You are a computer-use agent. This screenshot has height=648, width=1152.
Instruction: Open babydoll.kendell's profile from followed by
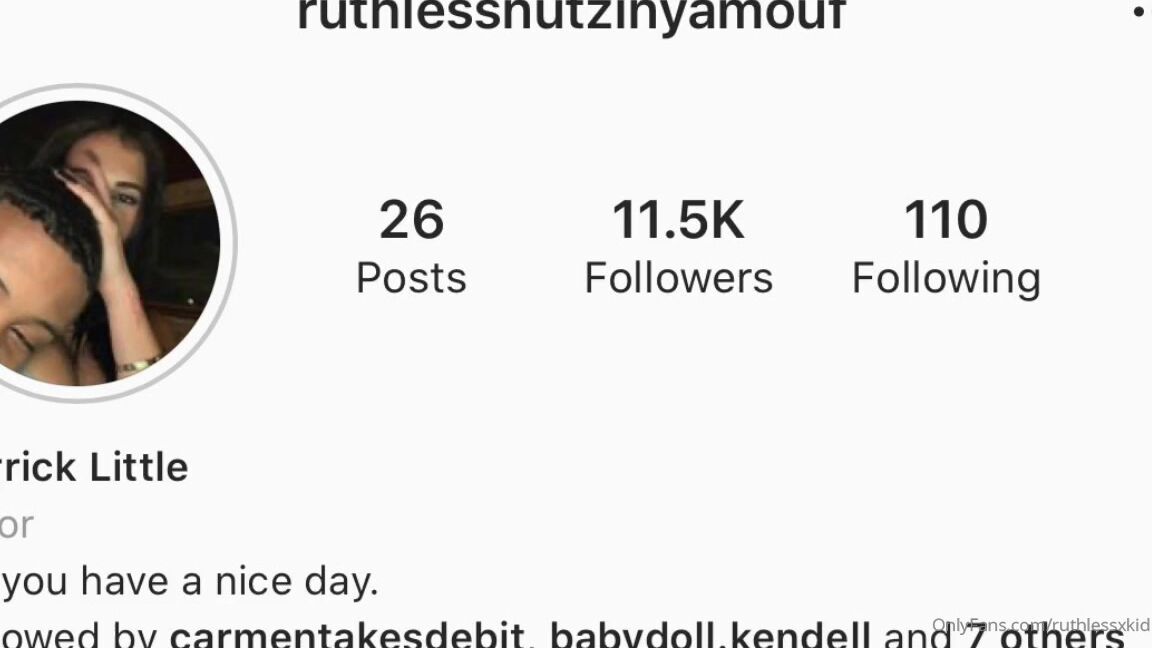coord(709,634)
